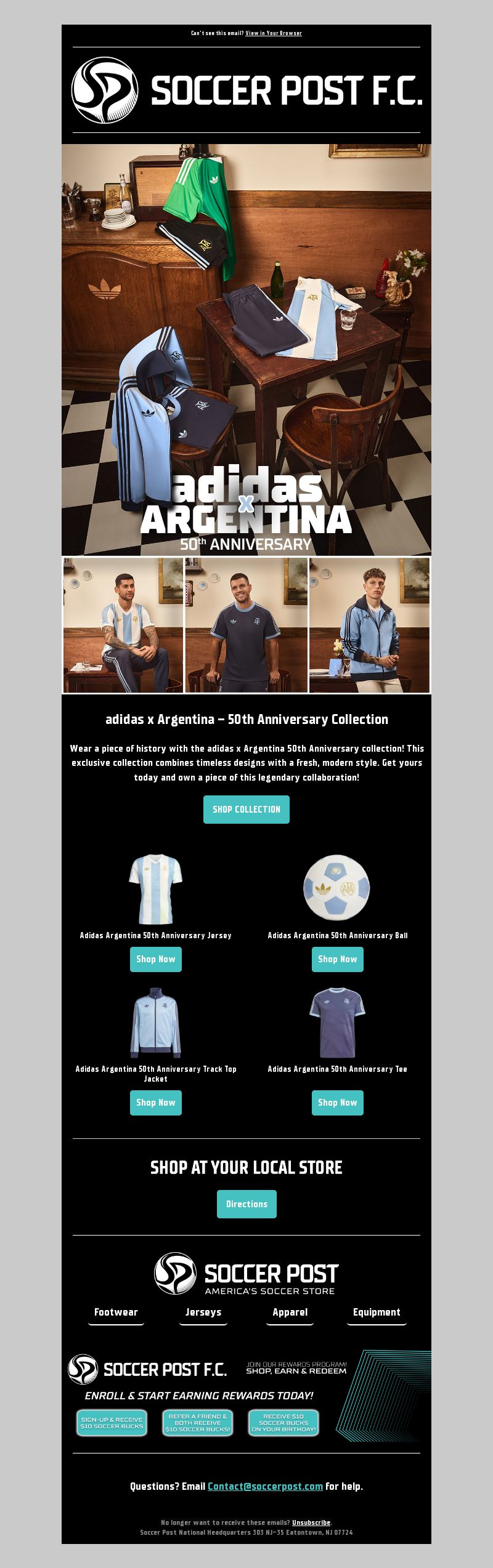Tap the Unsubscribe link
This screenshot has height=1568, width=493.
(x=311, y=1522)
